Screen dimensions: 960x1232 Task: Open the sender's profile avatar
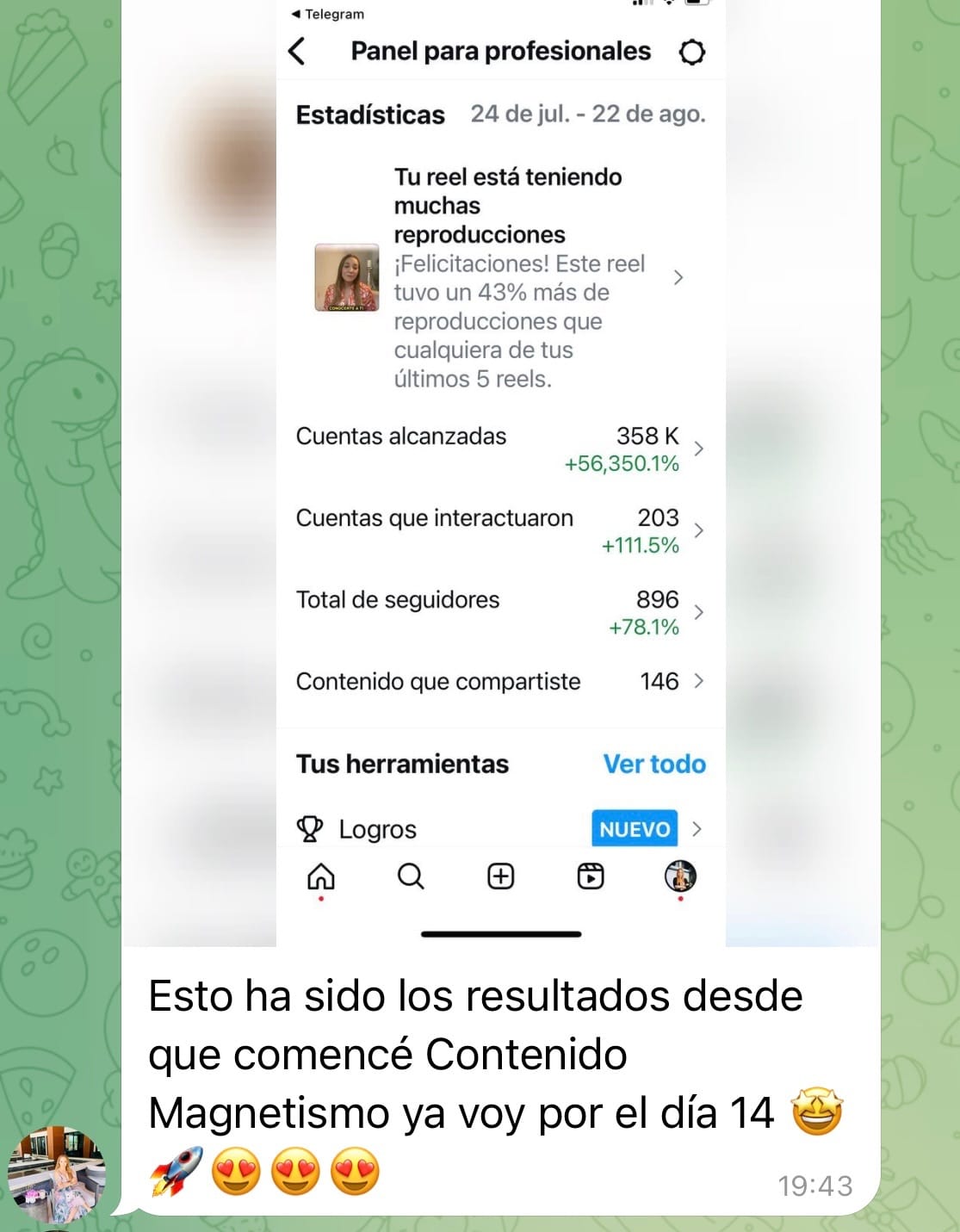(x=57, y=1174)
